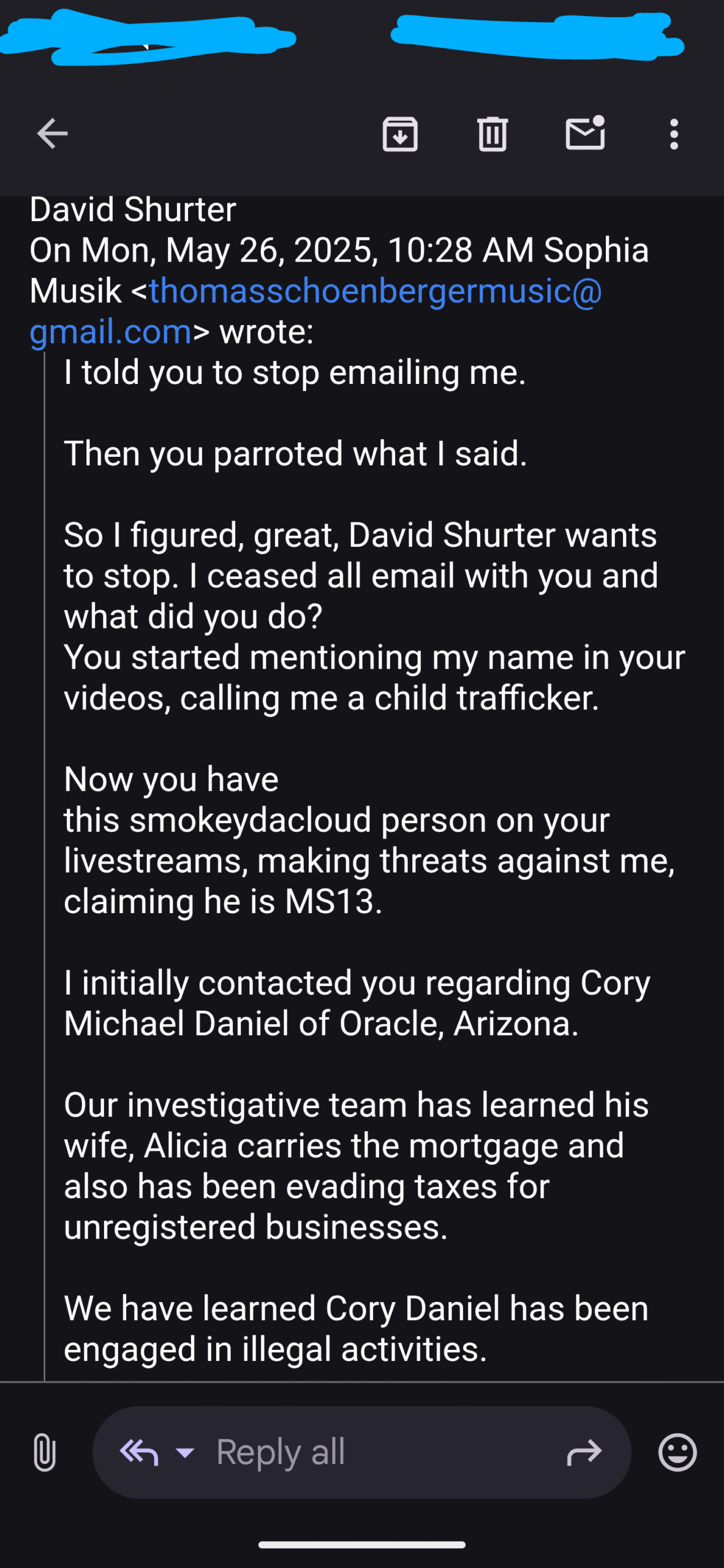Image resolution: width=724 pixels, height=1568 pixels.
Task: Open the three-dot overflow menu
Action: tap(674, 134)
